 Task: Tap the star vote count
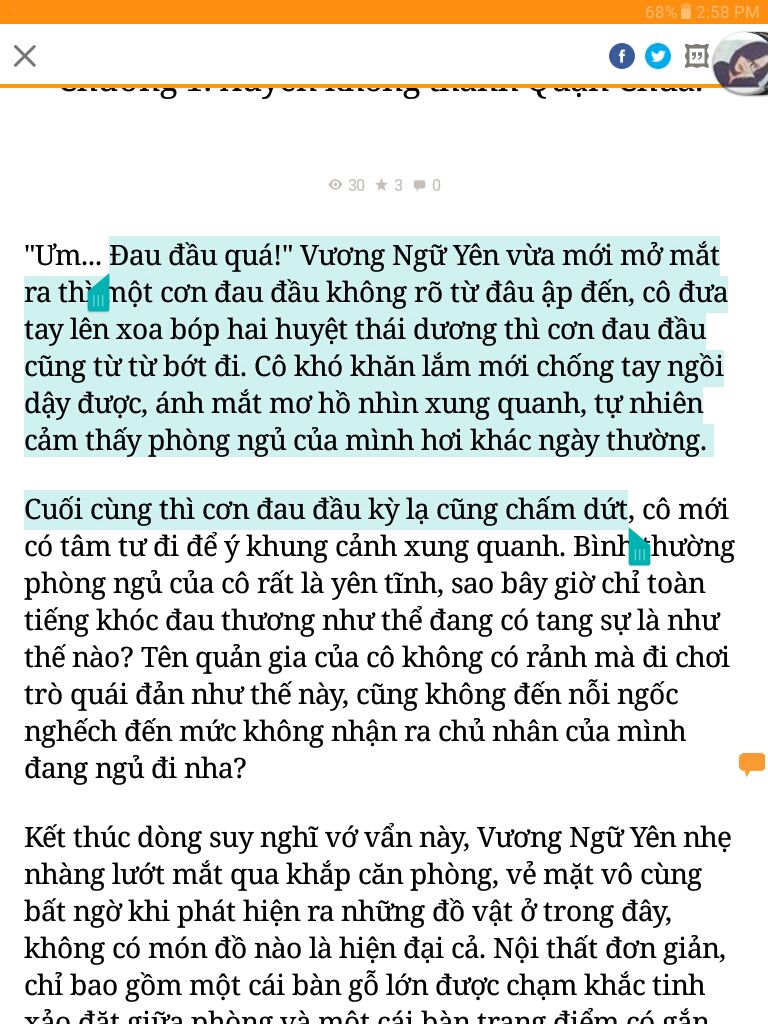click(382, 185)
